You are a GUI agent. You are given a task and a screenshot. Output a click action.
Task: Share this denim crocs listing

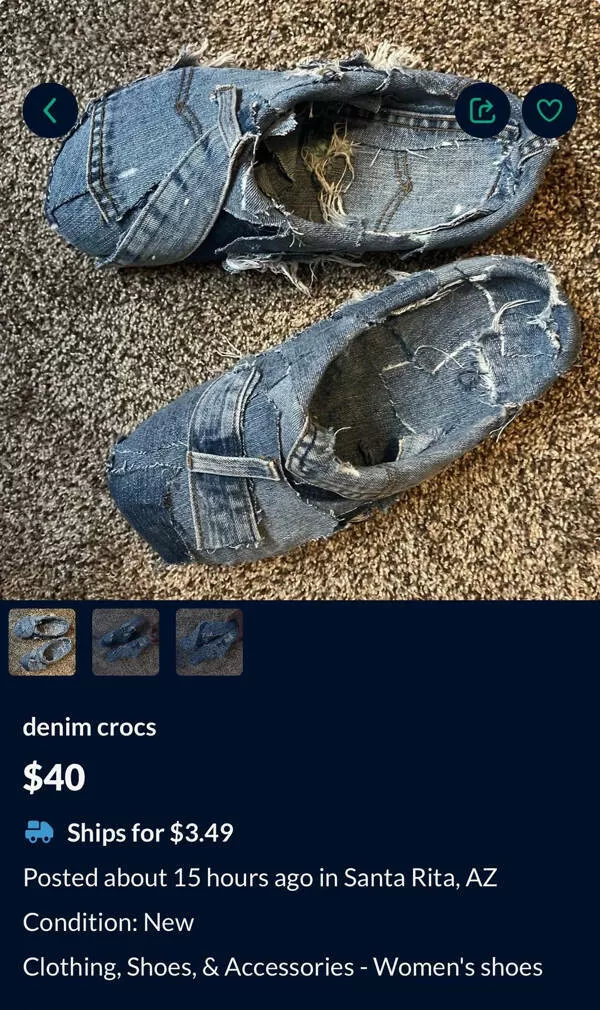click(x=482, y=110)
